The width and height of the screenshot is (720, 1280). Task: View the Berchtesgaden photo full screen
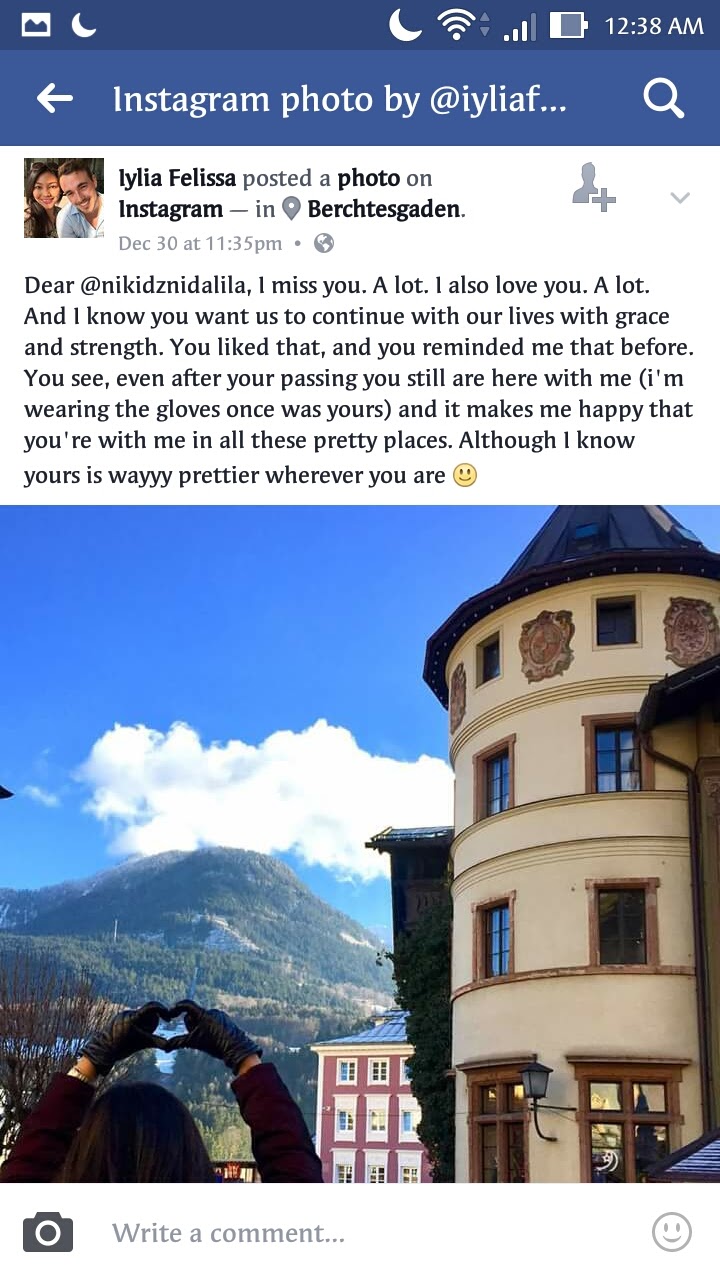[360, 843]
